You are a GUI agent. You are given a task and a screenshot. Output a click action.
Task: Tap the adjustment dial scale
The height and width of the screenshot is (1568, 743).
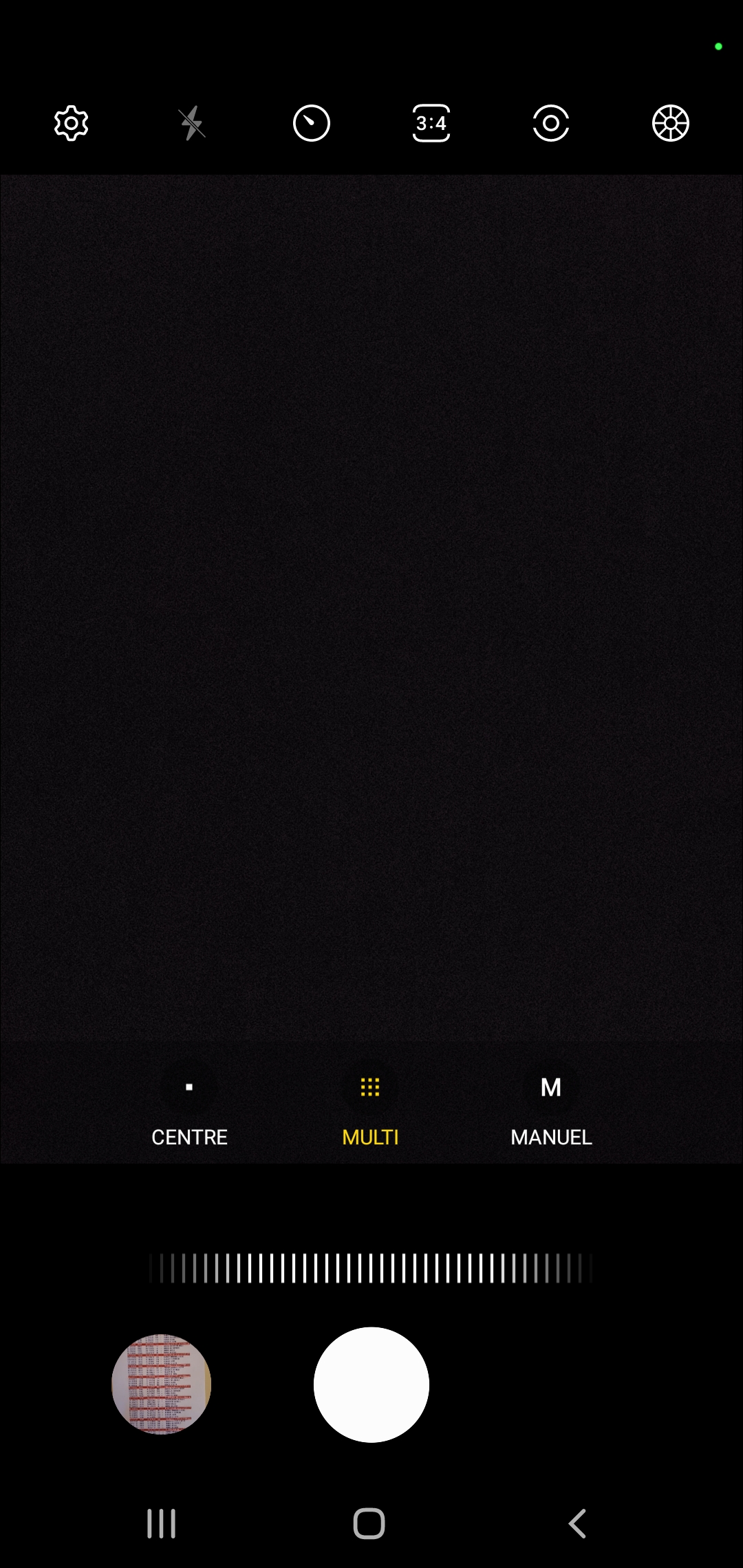pyautogui.click(x=371, y=1268)
